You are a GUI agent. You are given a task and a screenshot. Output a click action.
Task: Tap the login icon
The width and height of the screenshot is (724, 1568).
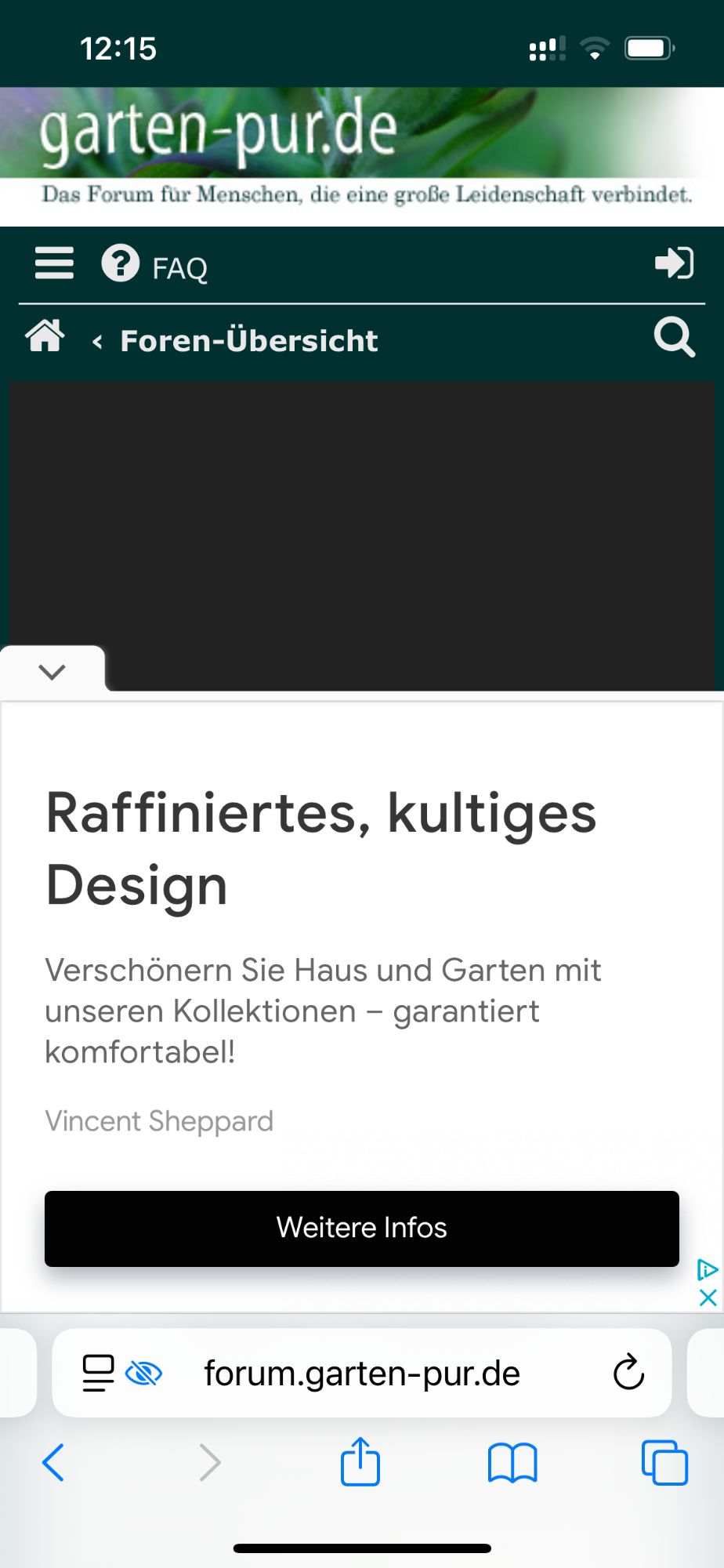(674, 263)
